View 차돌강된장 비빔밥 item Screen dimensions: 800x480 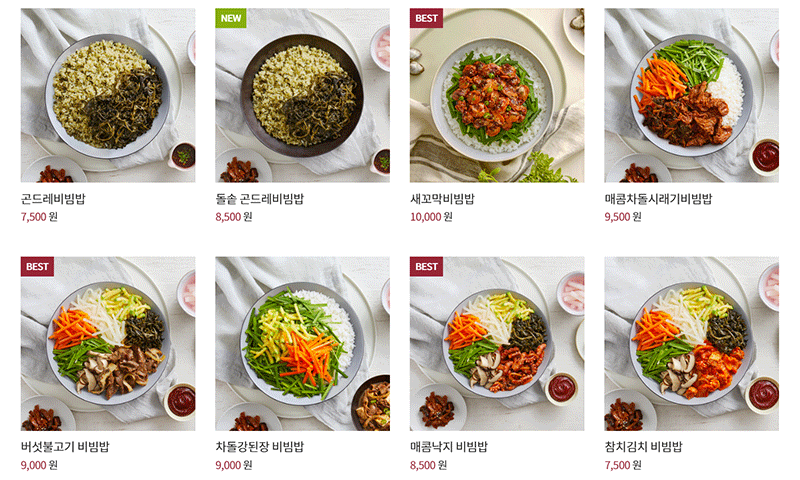[302, 344]
